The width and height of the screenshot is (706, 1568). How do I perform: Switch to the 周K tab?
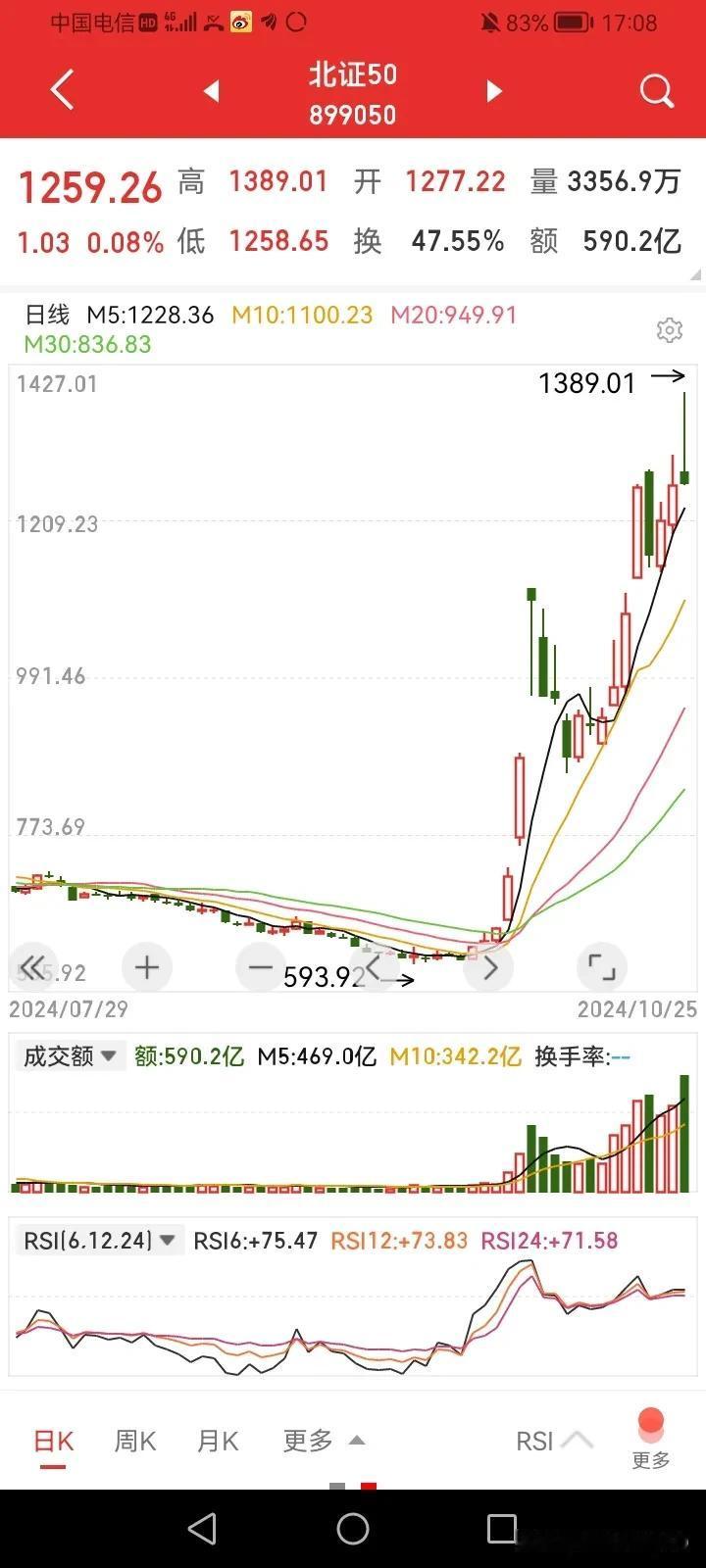pyautogui.click(x=135, y=1442)
